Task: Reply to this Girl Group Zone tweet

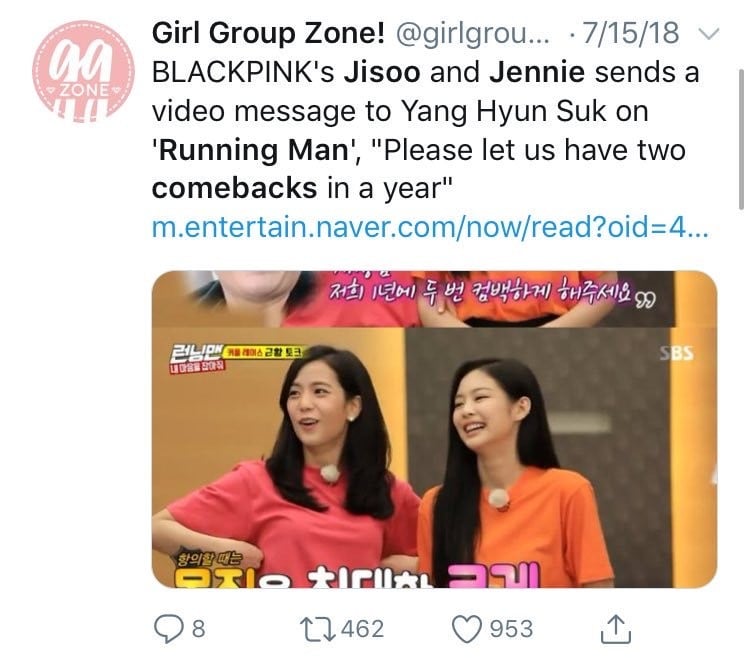Action: 167,628
